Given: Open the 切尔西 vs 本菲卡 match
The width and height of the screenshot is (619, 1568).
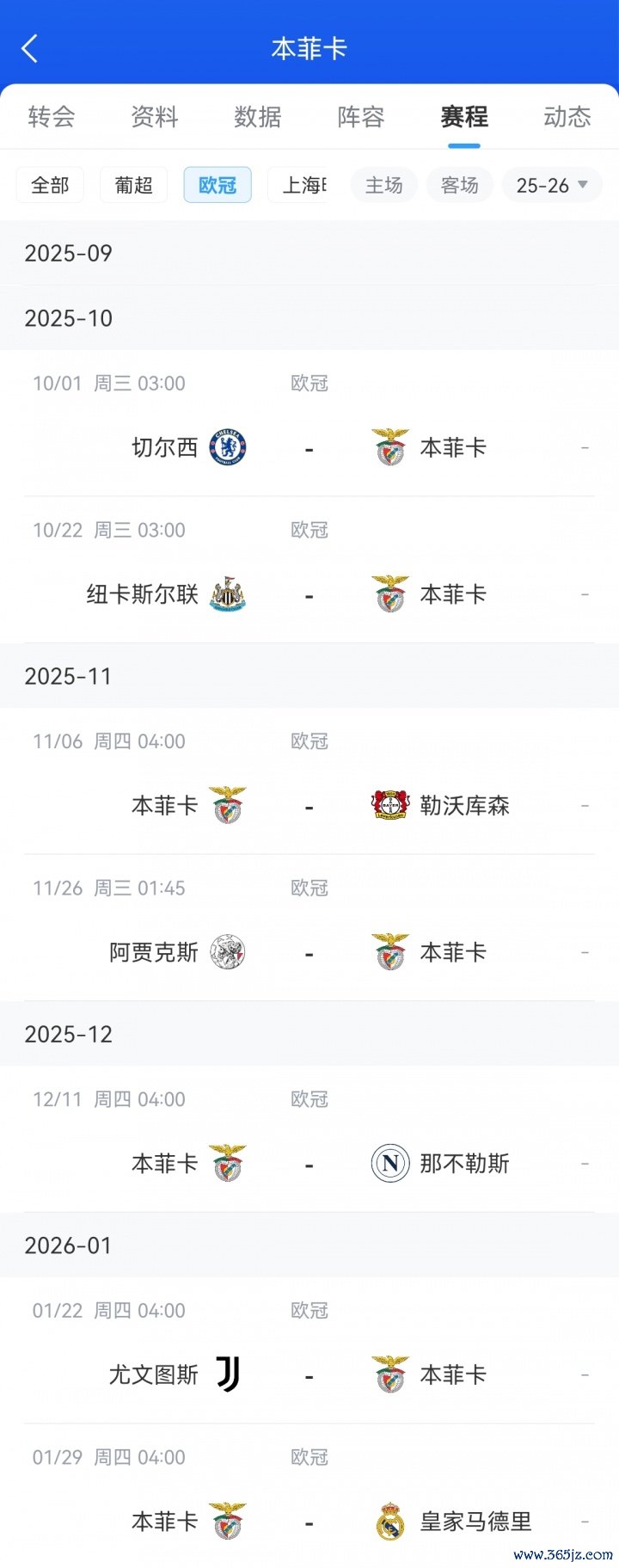Looking at the screenshot, I should point(309,448).
